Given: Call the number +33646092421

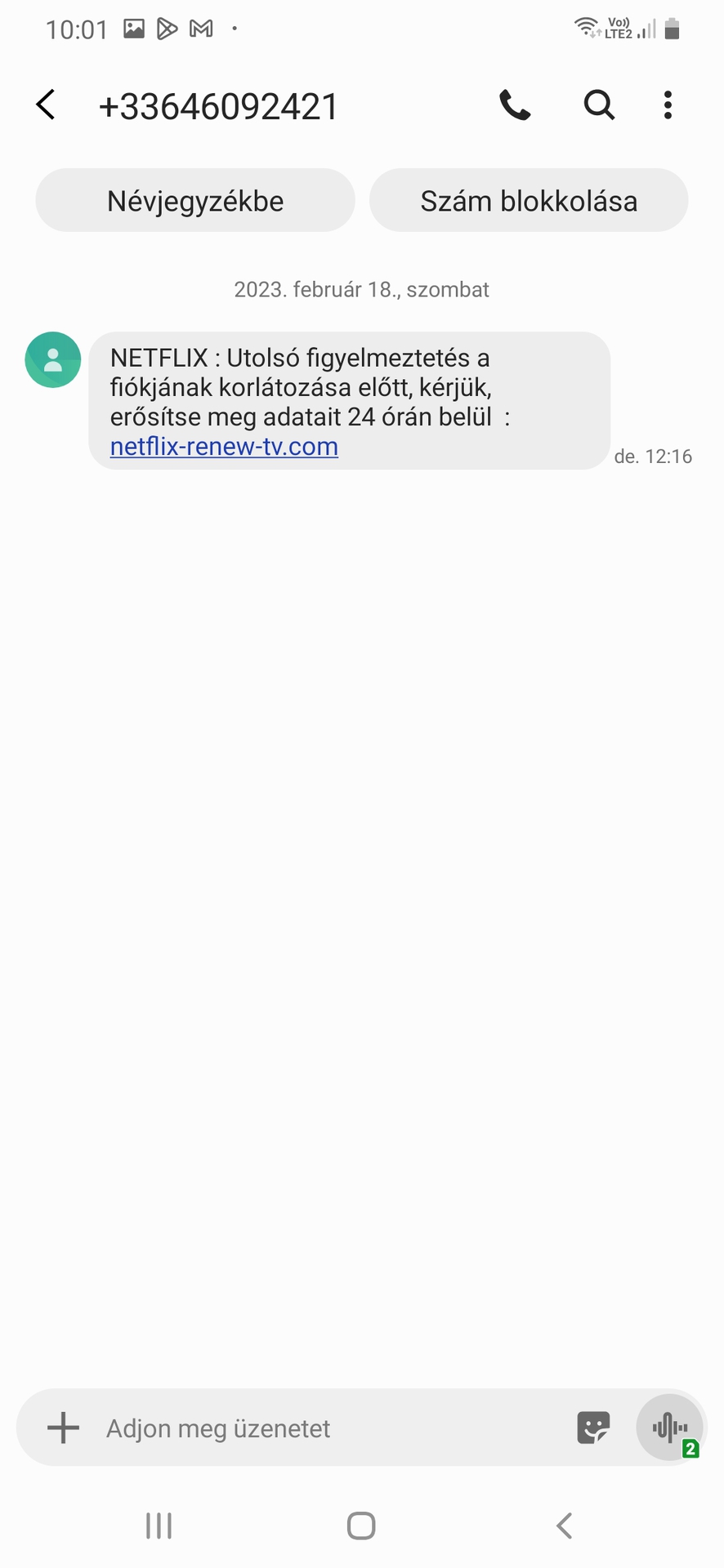Looking at the screenshot, I should [x=515, y=105].
